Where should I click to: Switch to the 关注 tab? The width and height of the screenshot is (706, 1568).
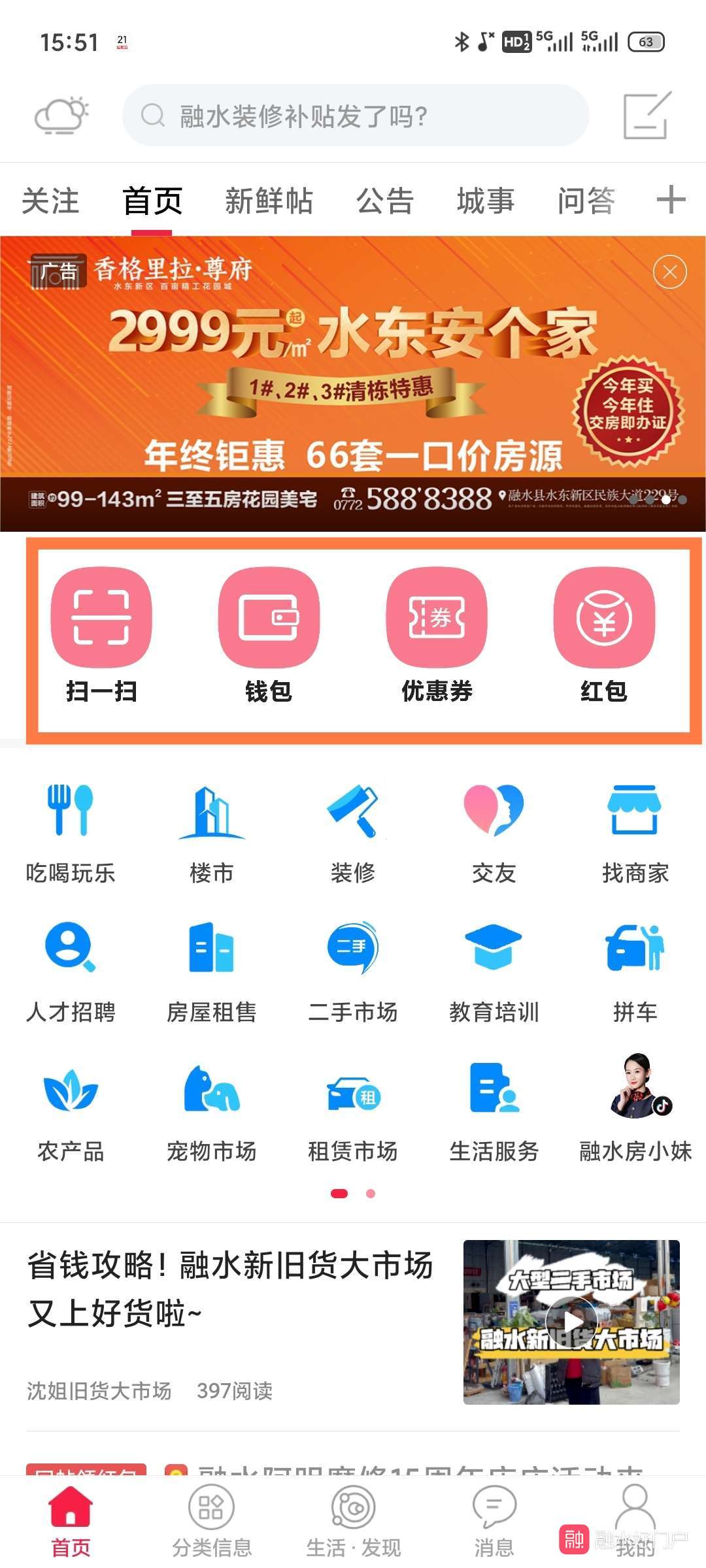pos(50,201)
